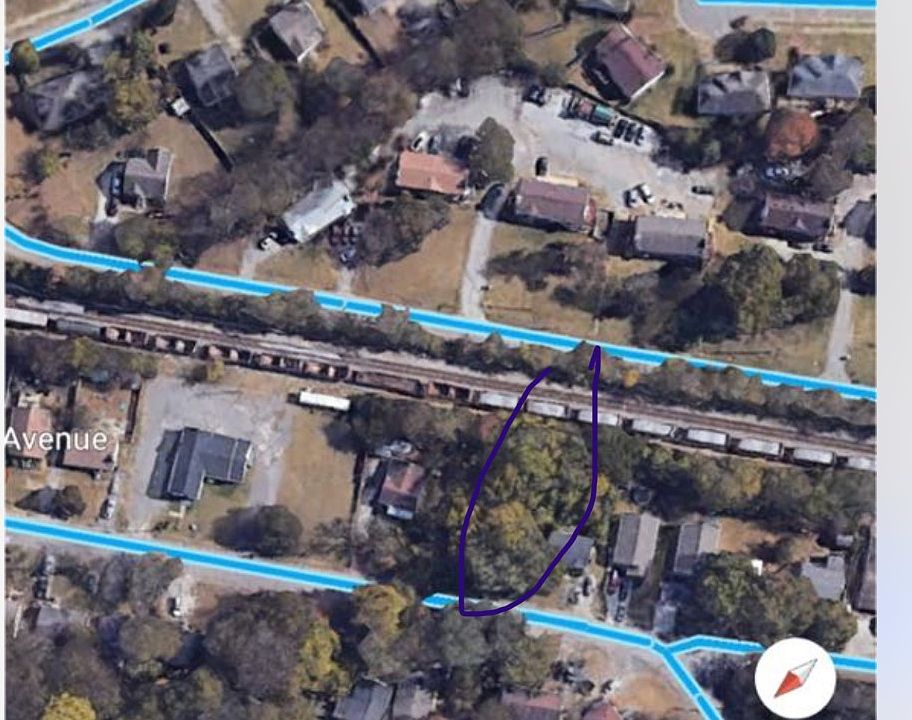Tap the compass to reorient the map
Viewport: 912px width, 720px height.
795,677
